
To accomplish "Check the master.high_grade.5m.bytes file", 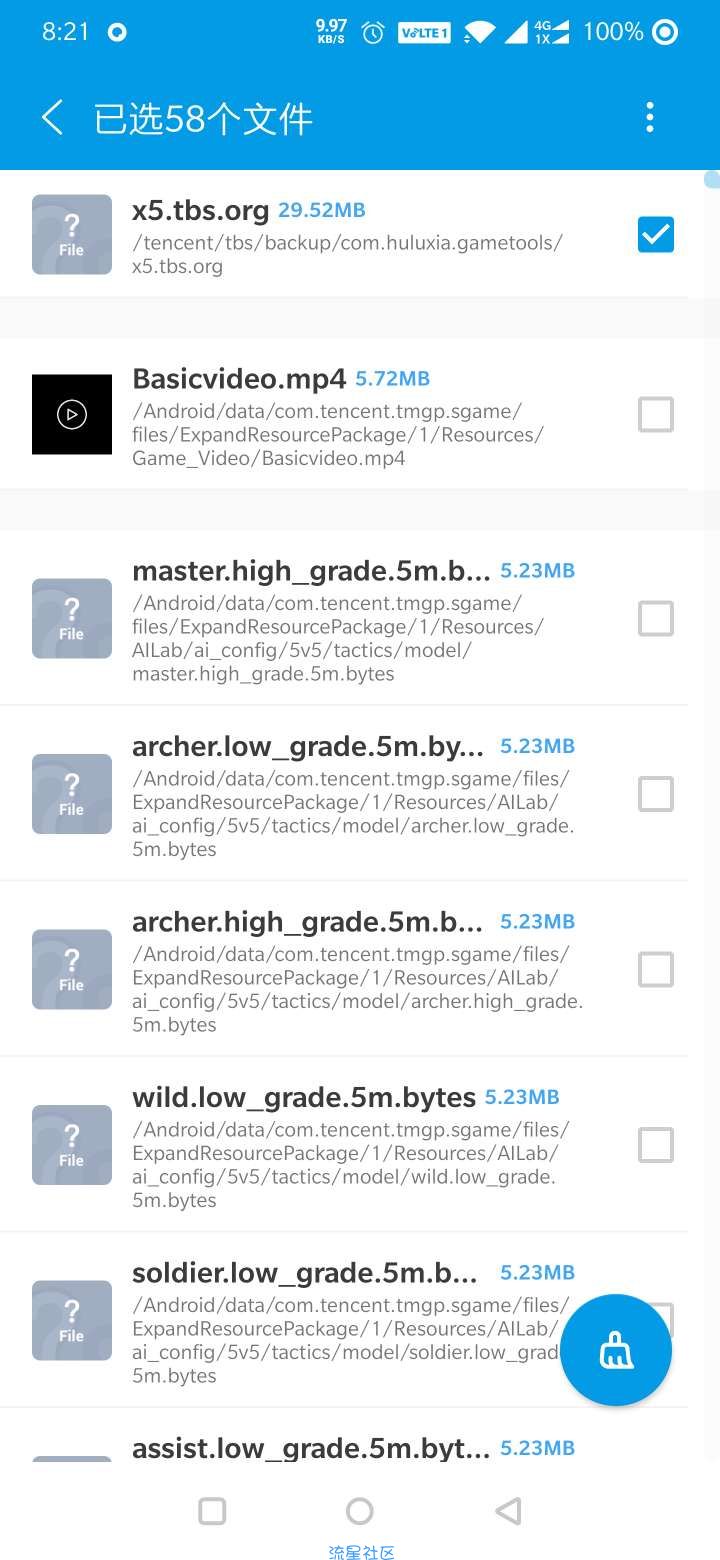I will tap(656, 619).
